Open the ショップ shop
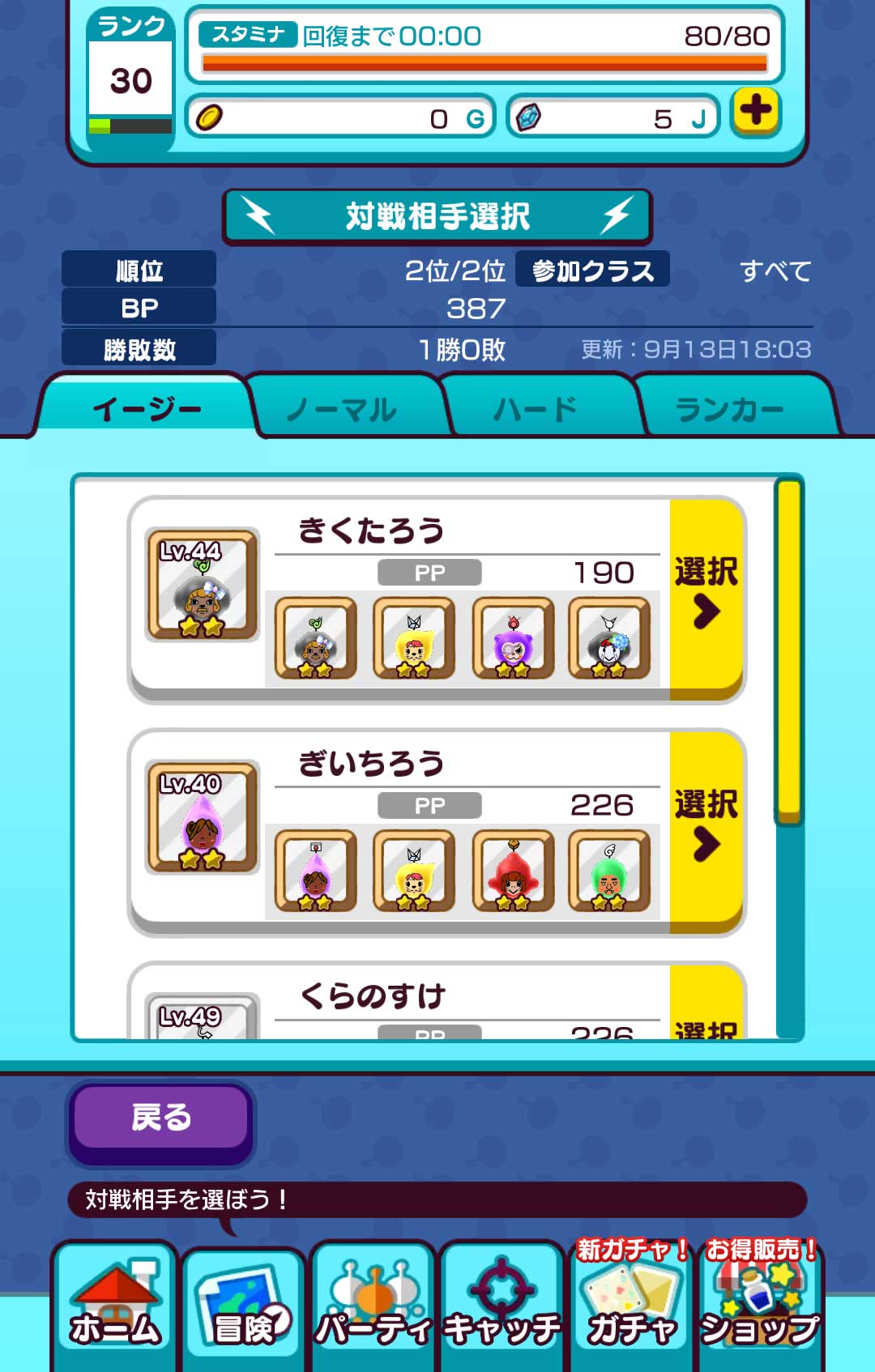This screenshot has width=875, height=1372. (760, 1306)
